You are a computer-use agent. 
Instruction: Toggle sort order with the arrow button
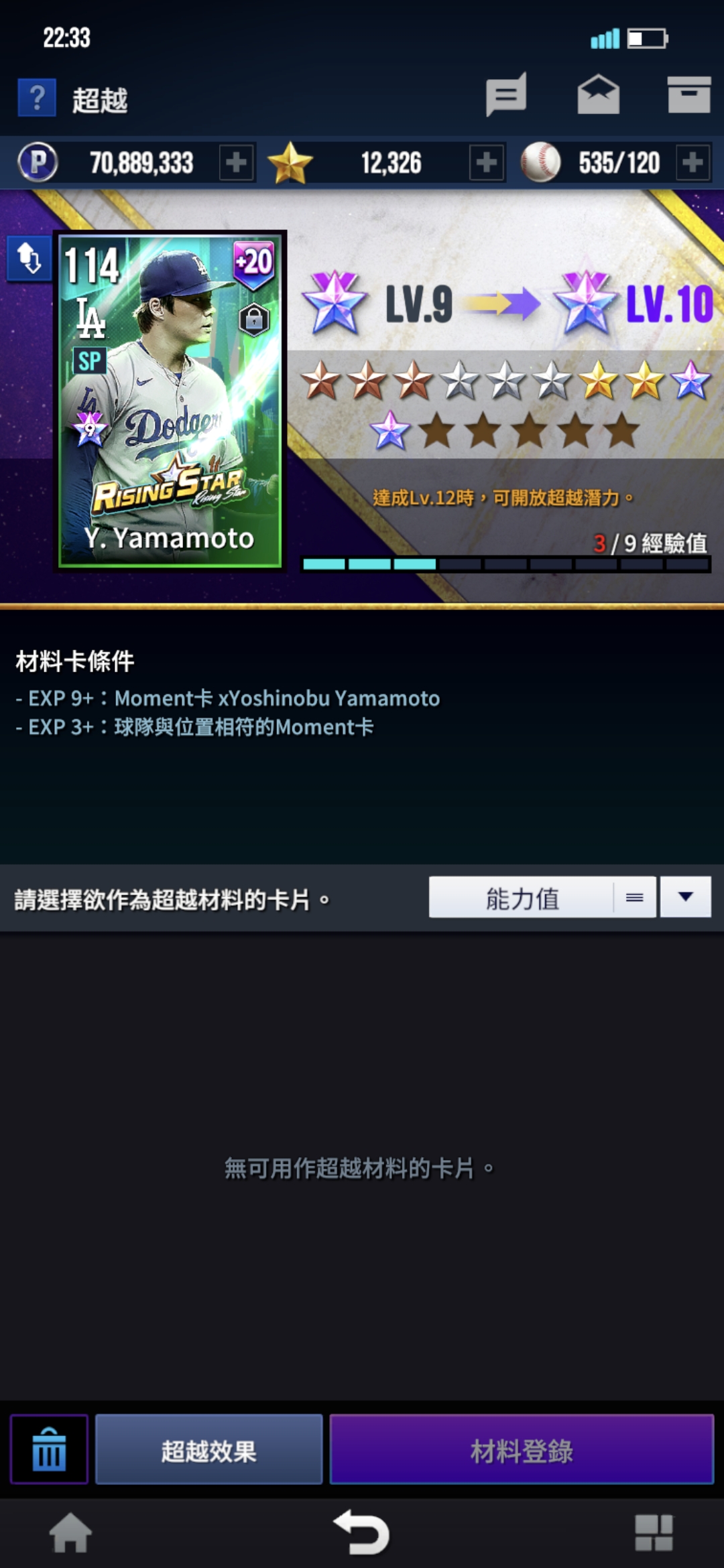pos(685,897)
